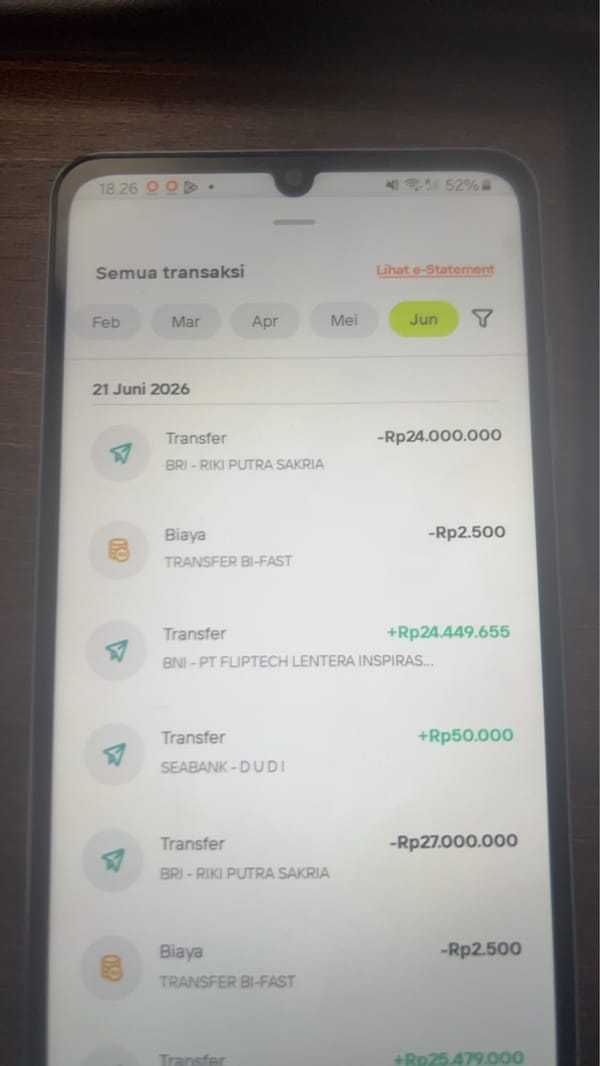Screen dimensions: 600x1066
Task: Open the transaction filter funnel icon
Action: tap(482, 318)
